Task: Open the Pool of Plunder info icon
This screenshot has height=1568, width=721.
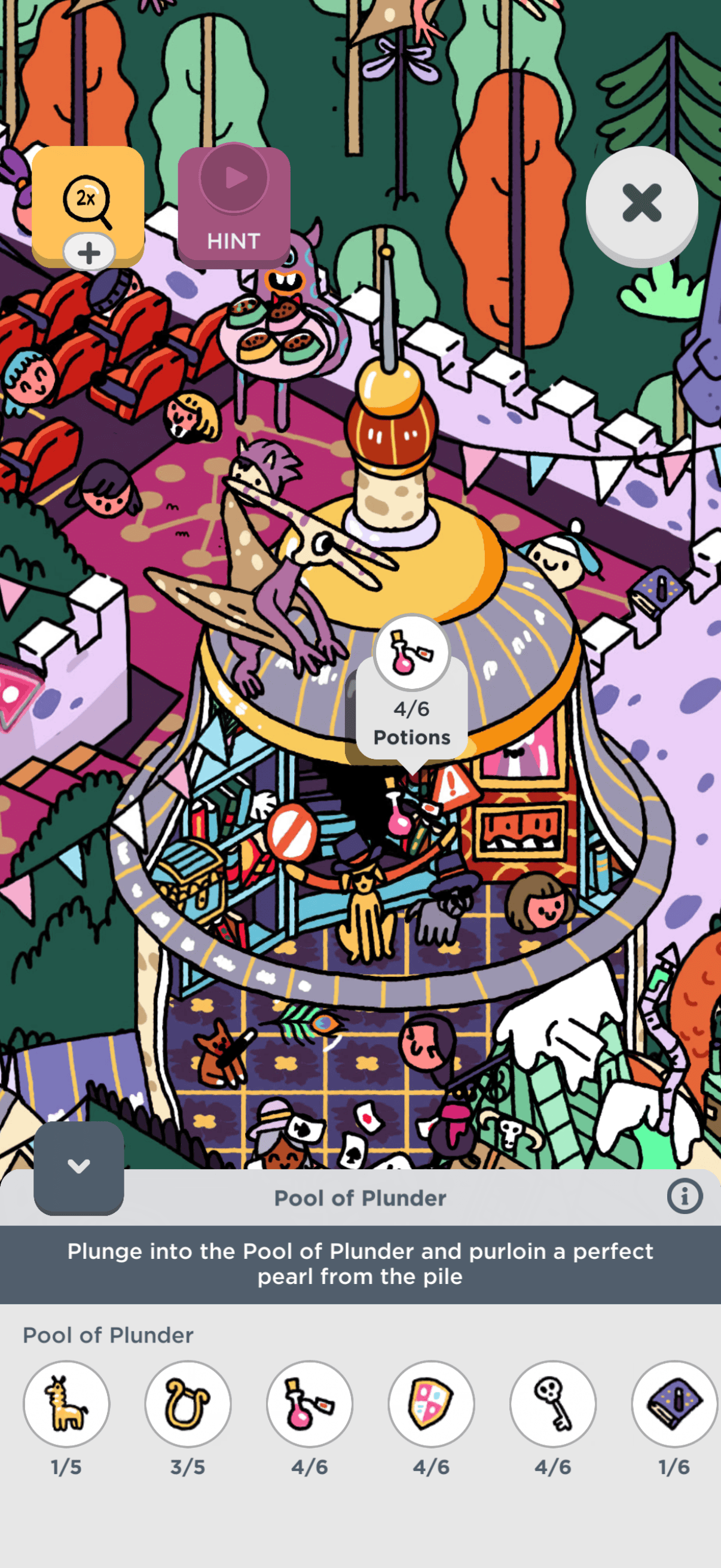Action: click(x=685, y=1196)
